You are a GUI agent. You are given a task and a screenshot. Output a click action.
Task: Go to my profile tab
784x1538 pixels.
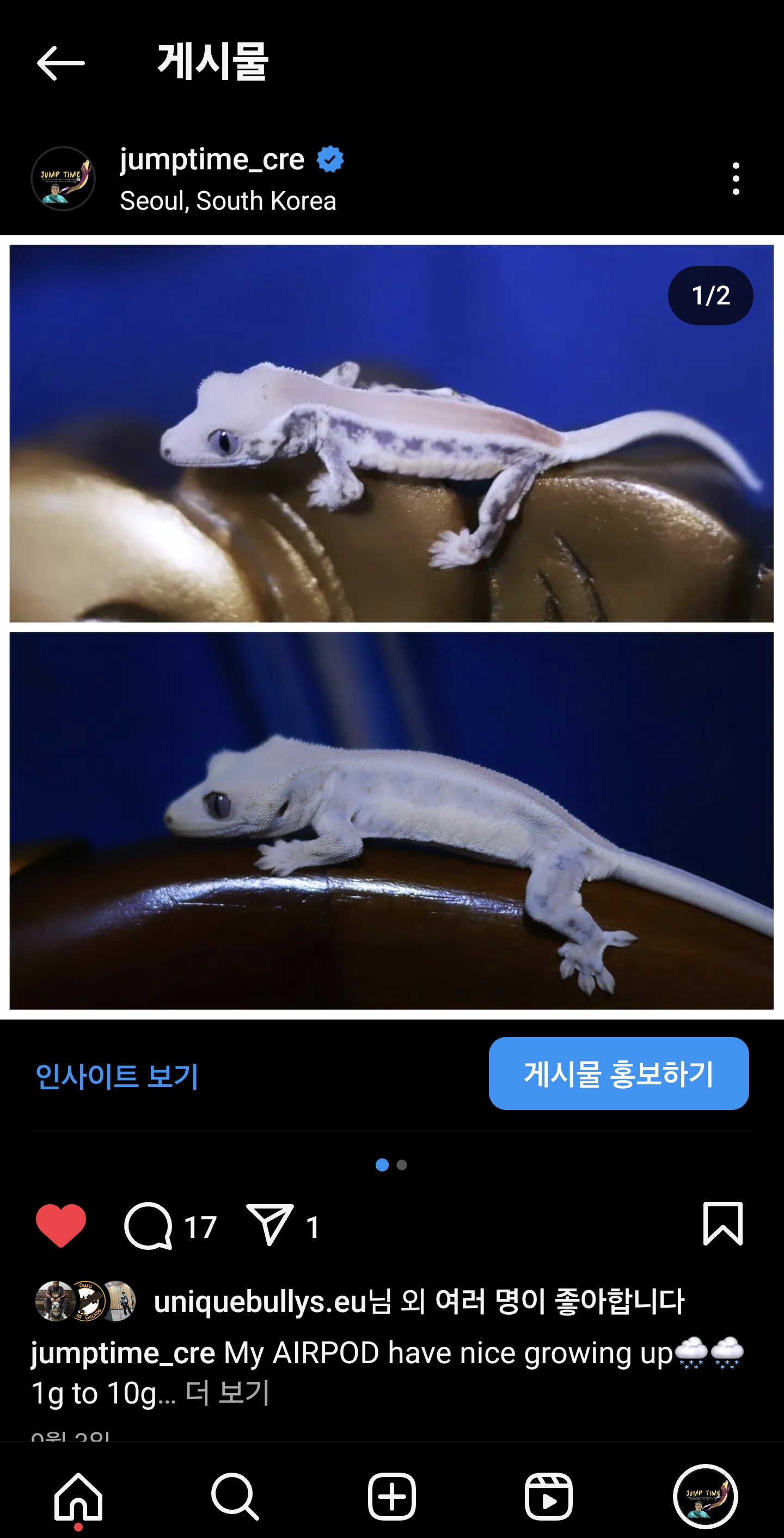click(x=705, y=1496)
